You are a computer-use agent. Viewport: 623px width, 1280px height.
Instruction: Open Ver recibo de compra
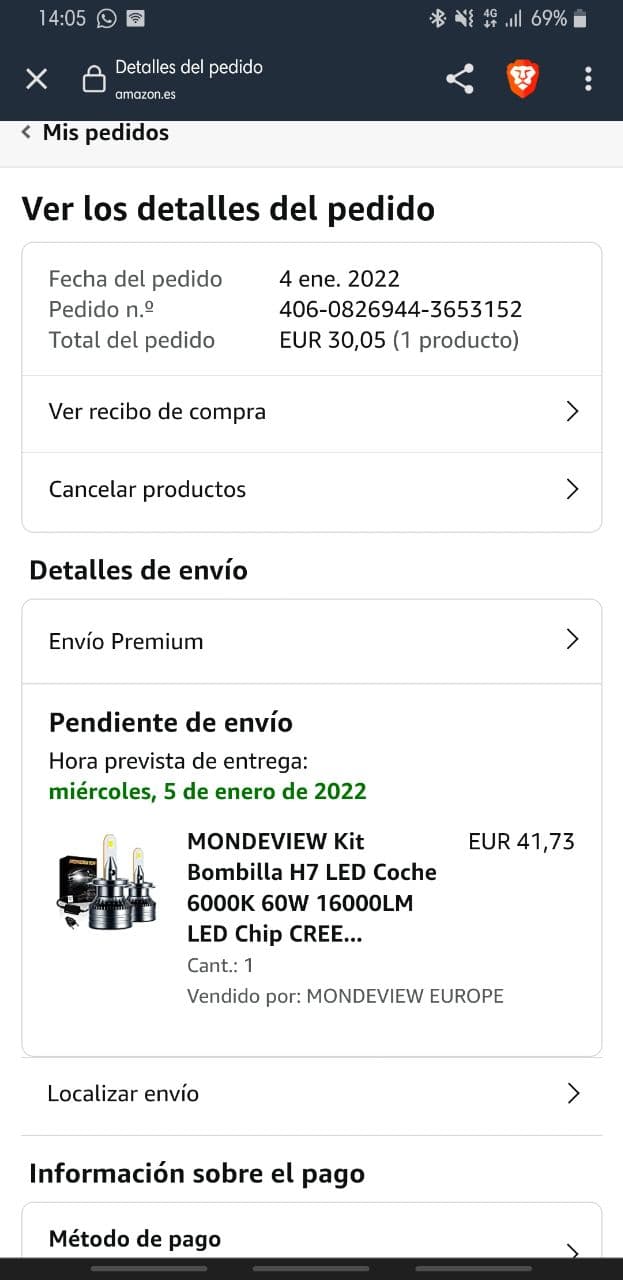(x=312, y=412)
